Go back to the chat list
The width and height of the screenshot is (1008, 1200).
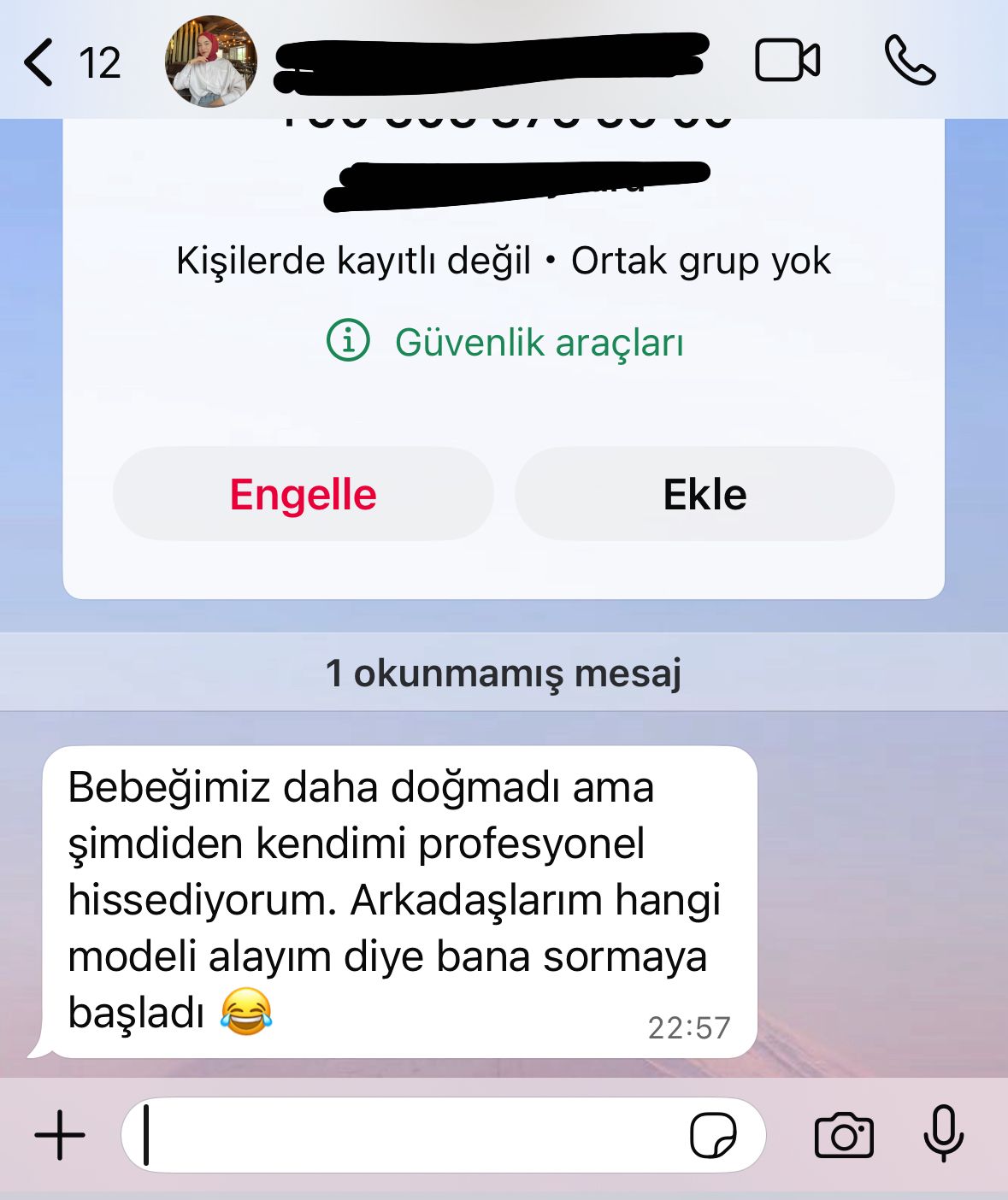[x=40, y=62]
